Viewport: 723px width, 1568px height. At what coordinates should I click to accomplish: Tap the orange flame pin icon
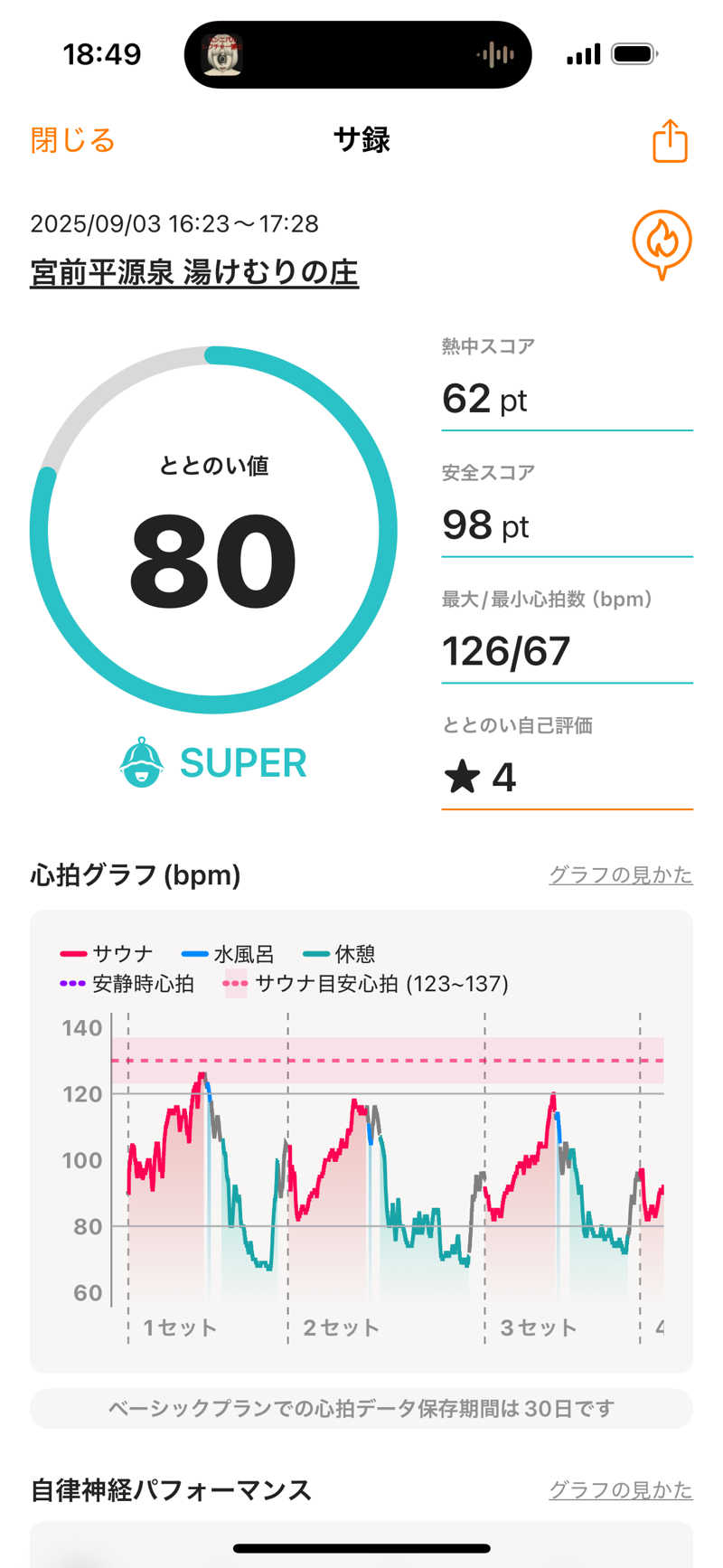(662, 243)
